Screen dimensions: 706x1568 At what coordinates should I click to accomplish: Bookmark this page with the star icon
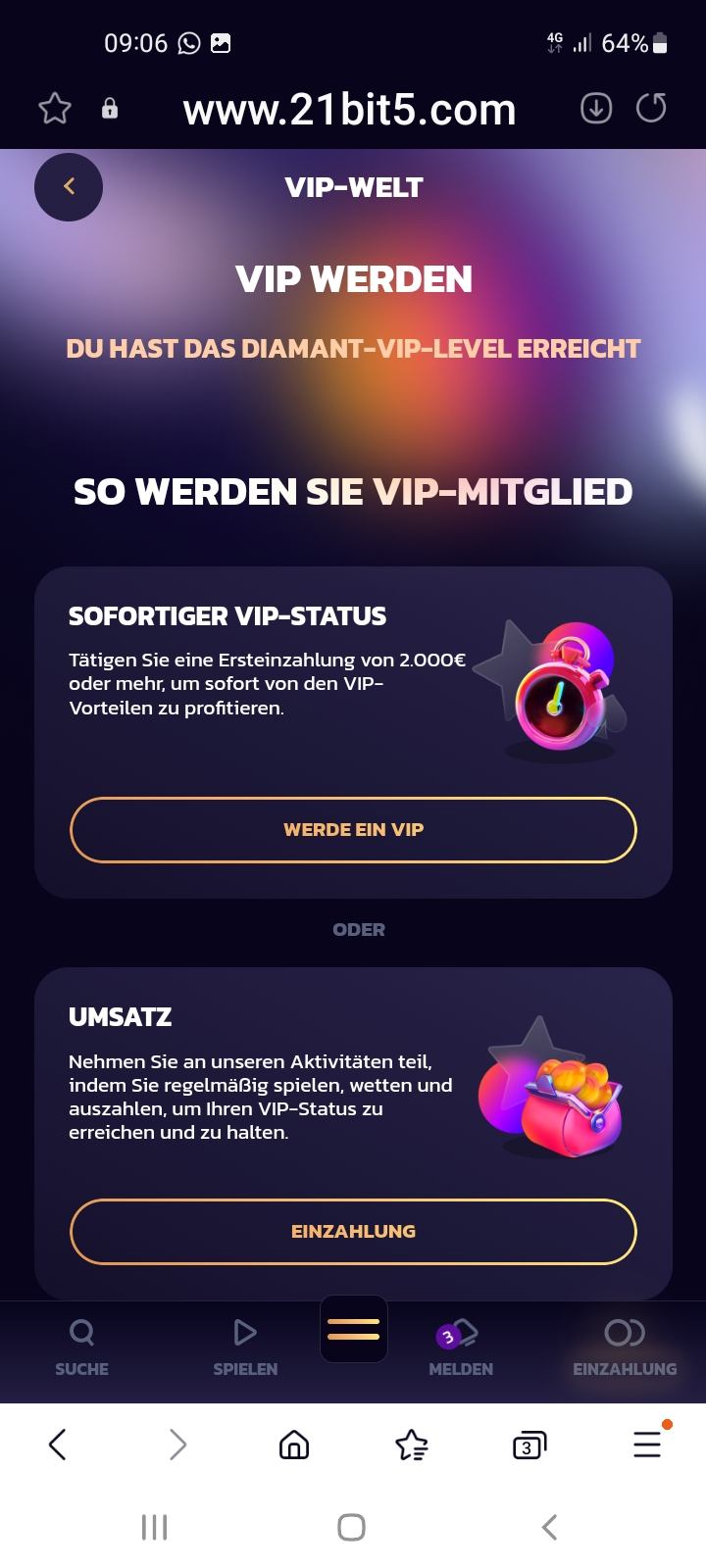pyautogui.click(x=55, y=108)
